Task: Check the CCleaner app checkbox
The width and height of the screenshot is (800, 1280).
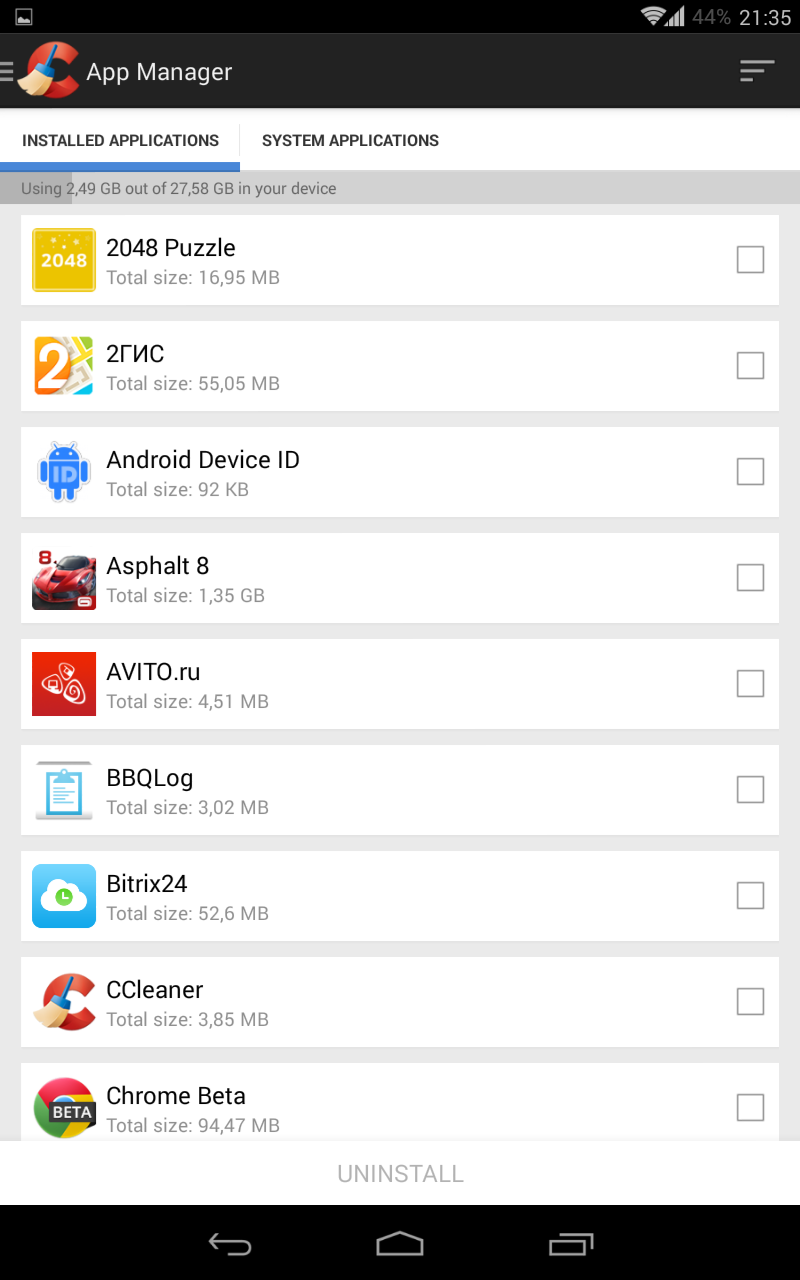Action: pos(750,1002)
